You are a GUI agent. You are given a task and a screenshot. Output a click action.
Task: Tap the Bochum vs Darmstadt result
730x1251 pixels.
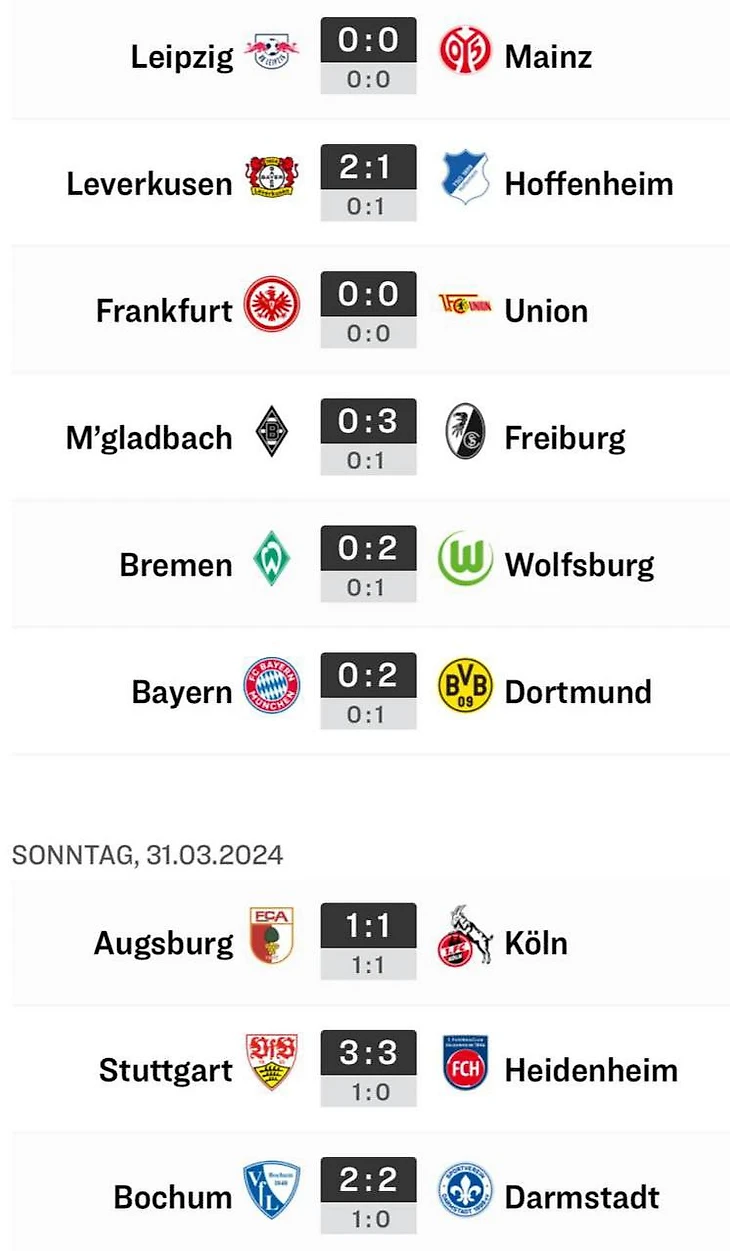[x=368, y=1196]
